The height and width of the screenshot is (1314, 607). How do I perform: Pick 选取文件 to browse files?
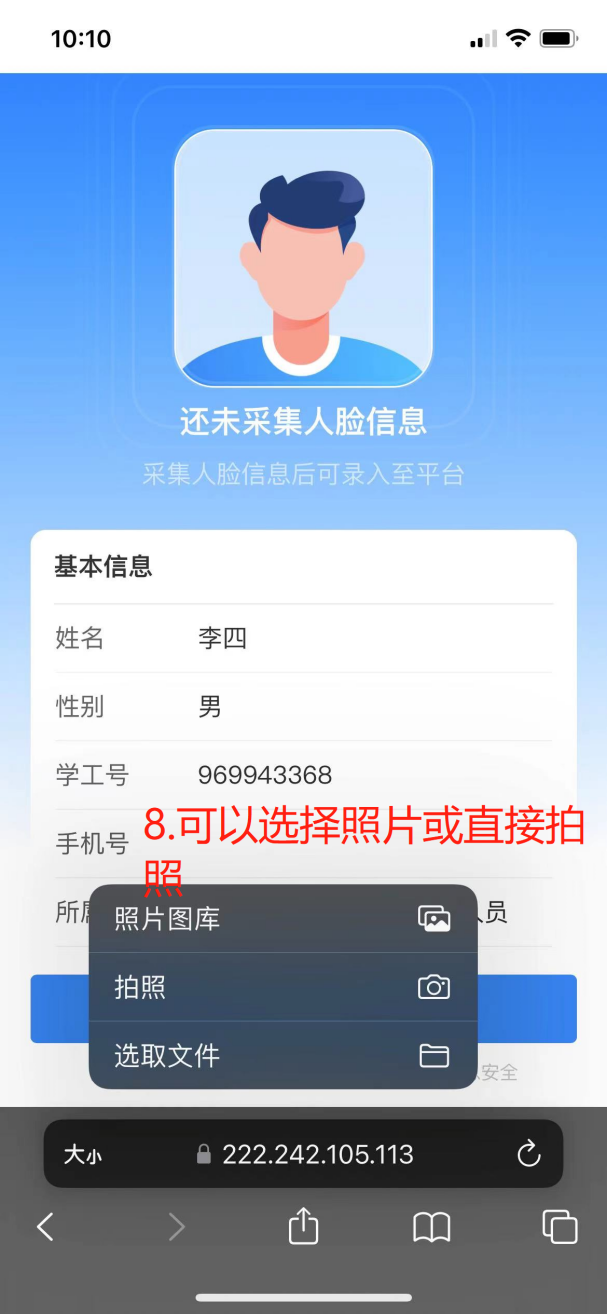coord(282,1055)
